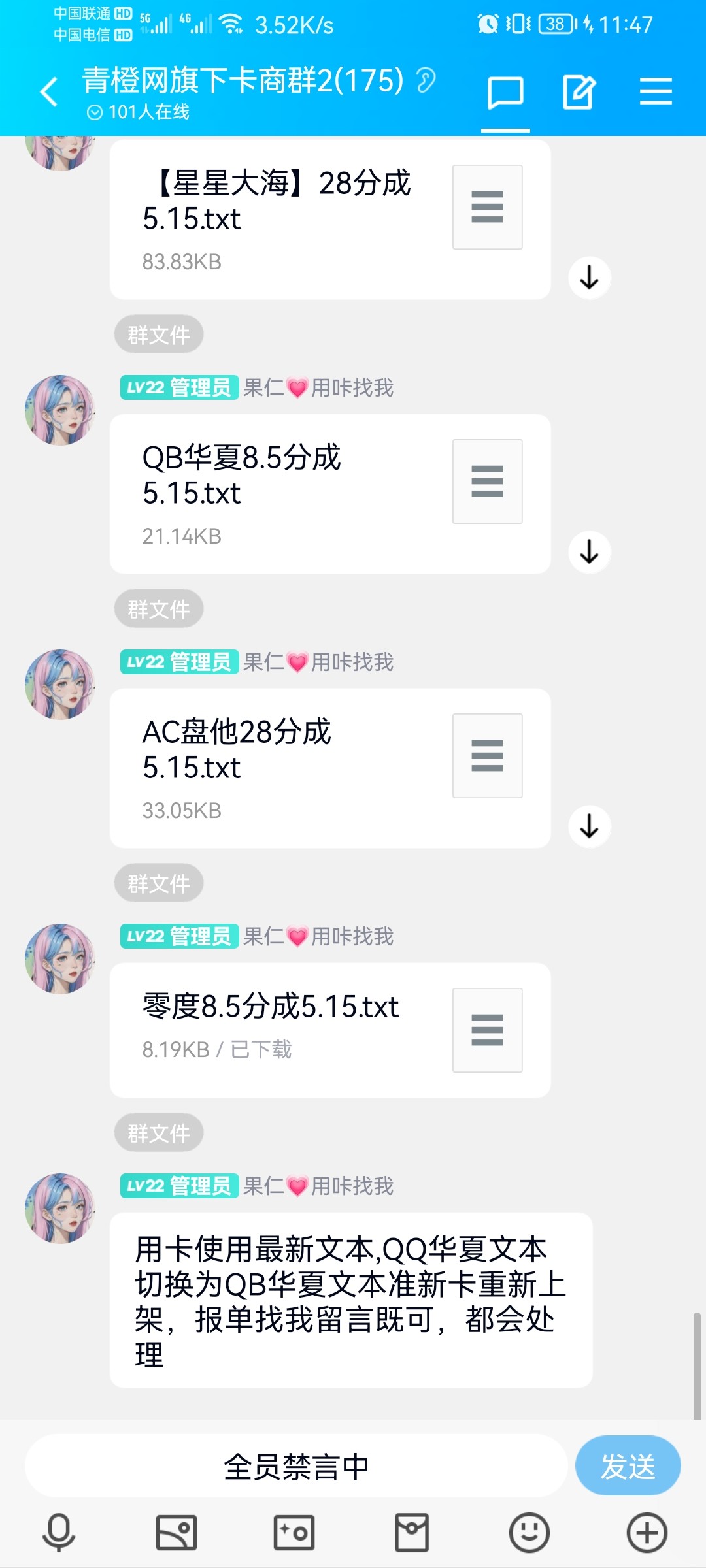Open the group menu via hamburger icon
Image resolution: width=706 pixels, height=1568 pixels.
pos(656,91)
